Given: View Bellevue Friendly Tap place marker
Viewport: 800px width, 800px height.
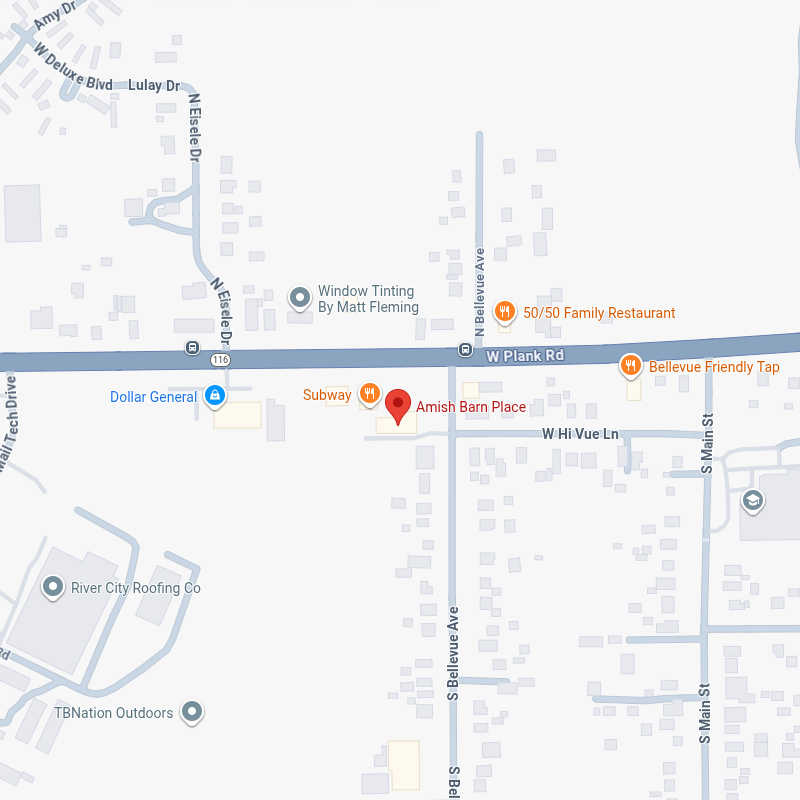Looking at the screenshot, I should point(630,367).
